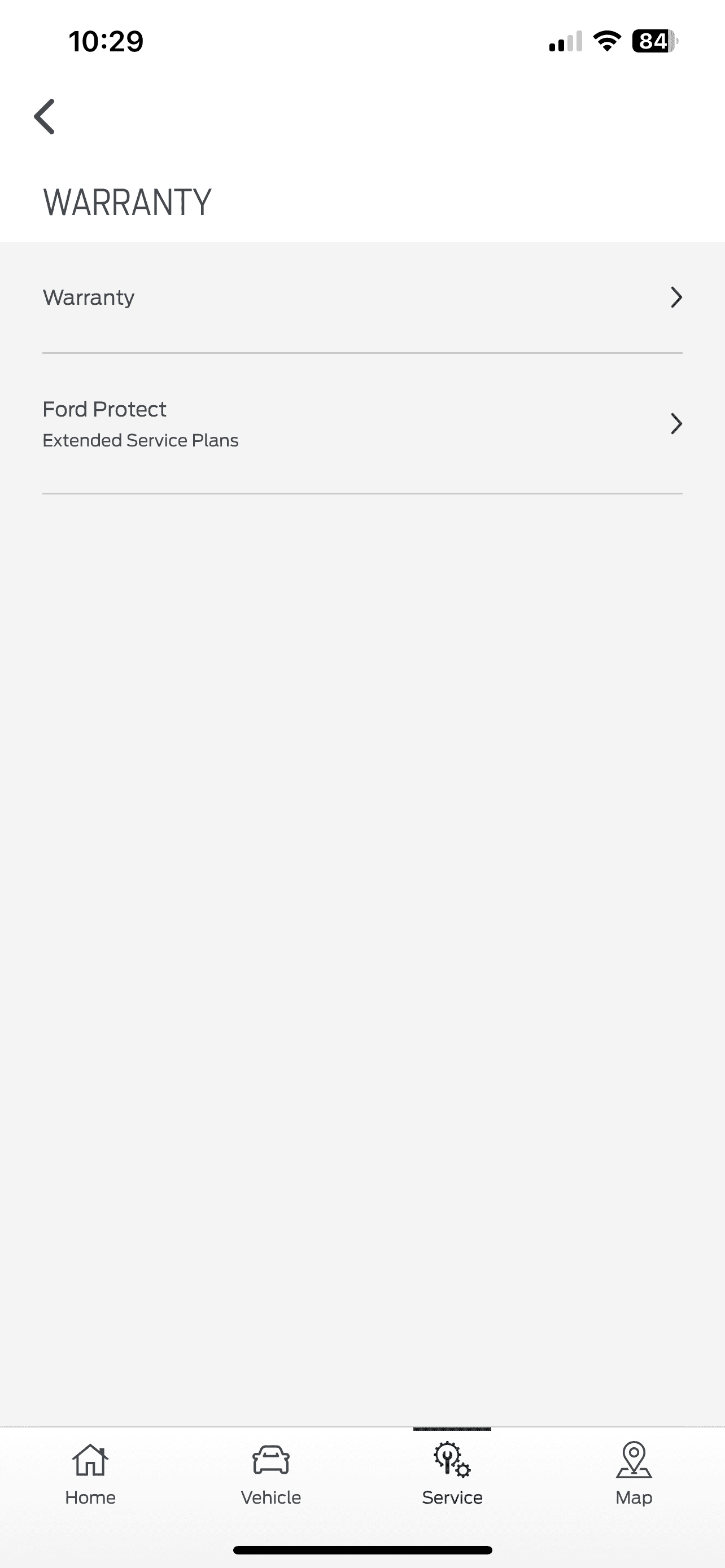Go to the Map tab

633,1473
